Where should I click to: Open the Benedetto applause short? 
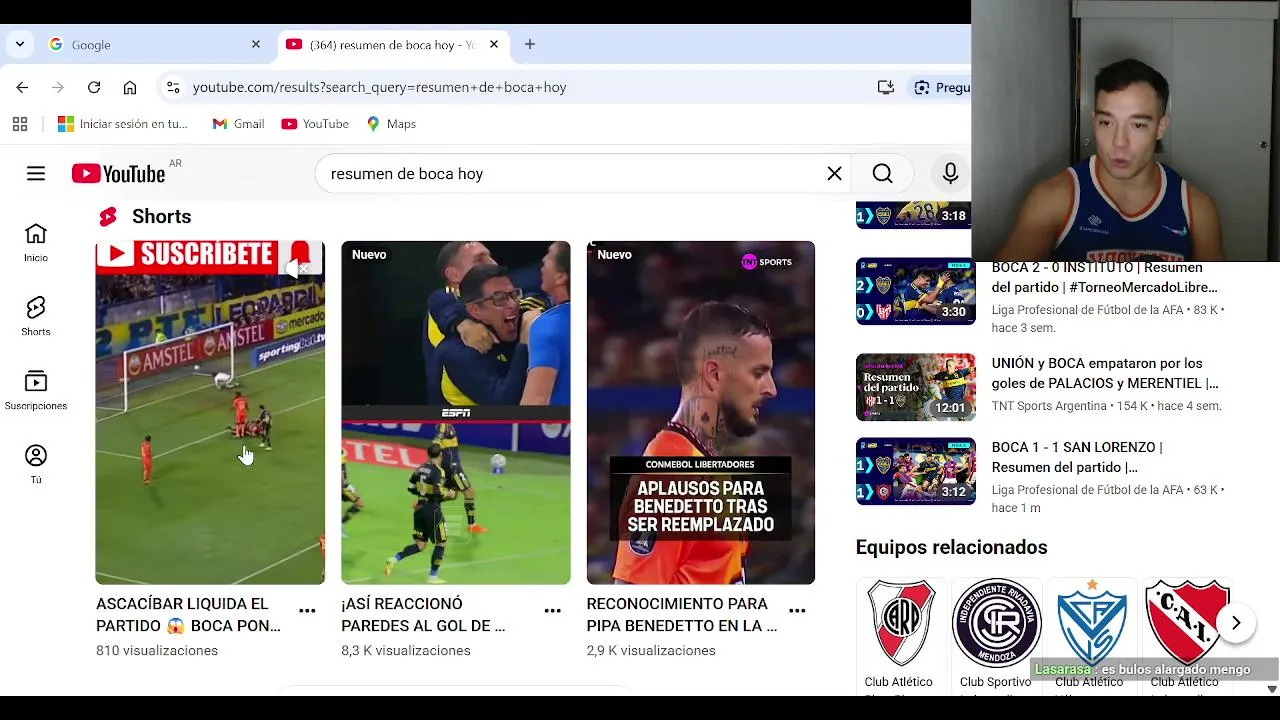pyautogui.click(x=700, y=412)
